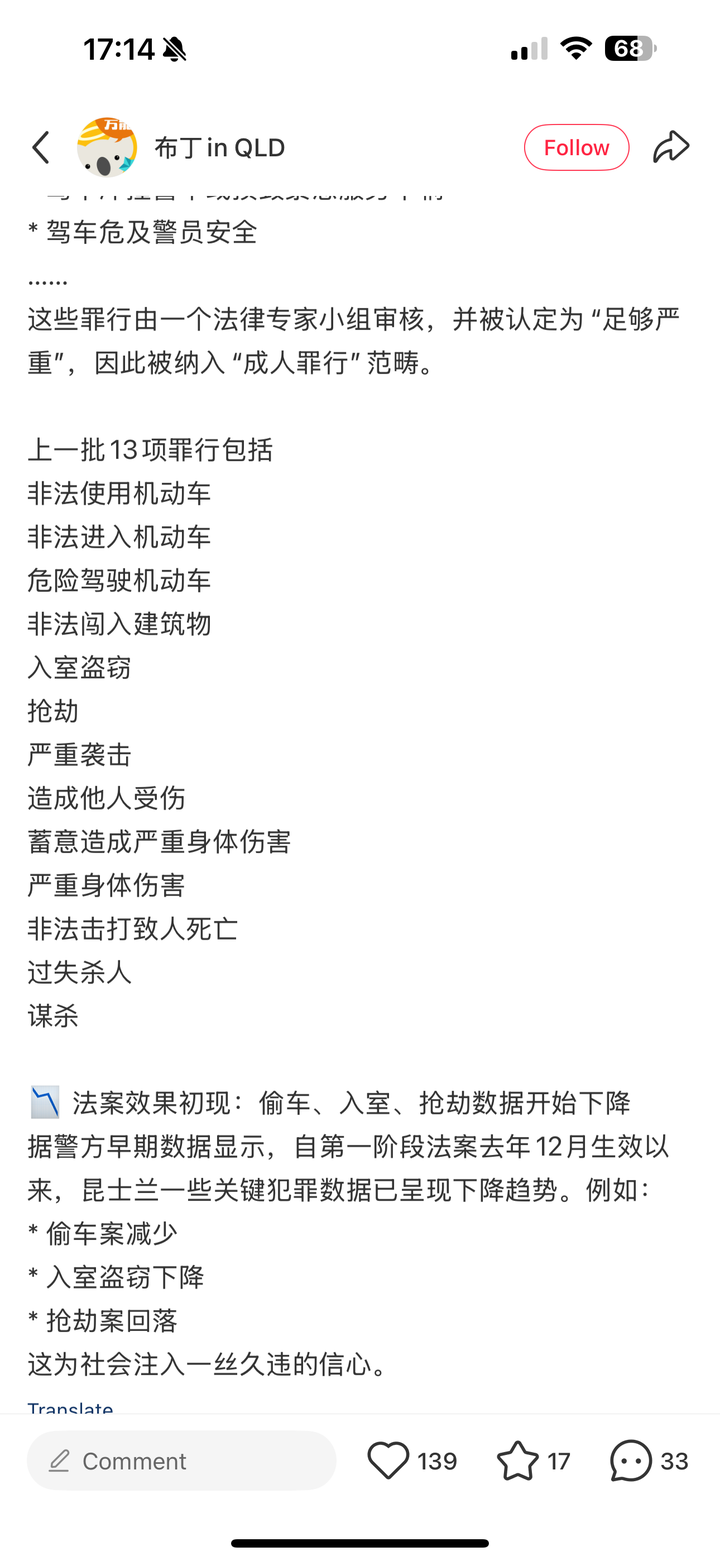Share this post
This screenshot has height=1561, width=720.
point(671,147)
